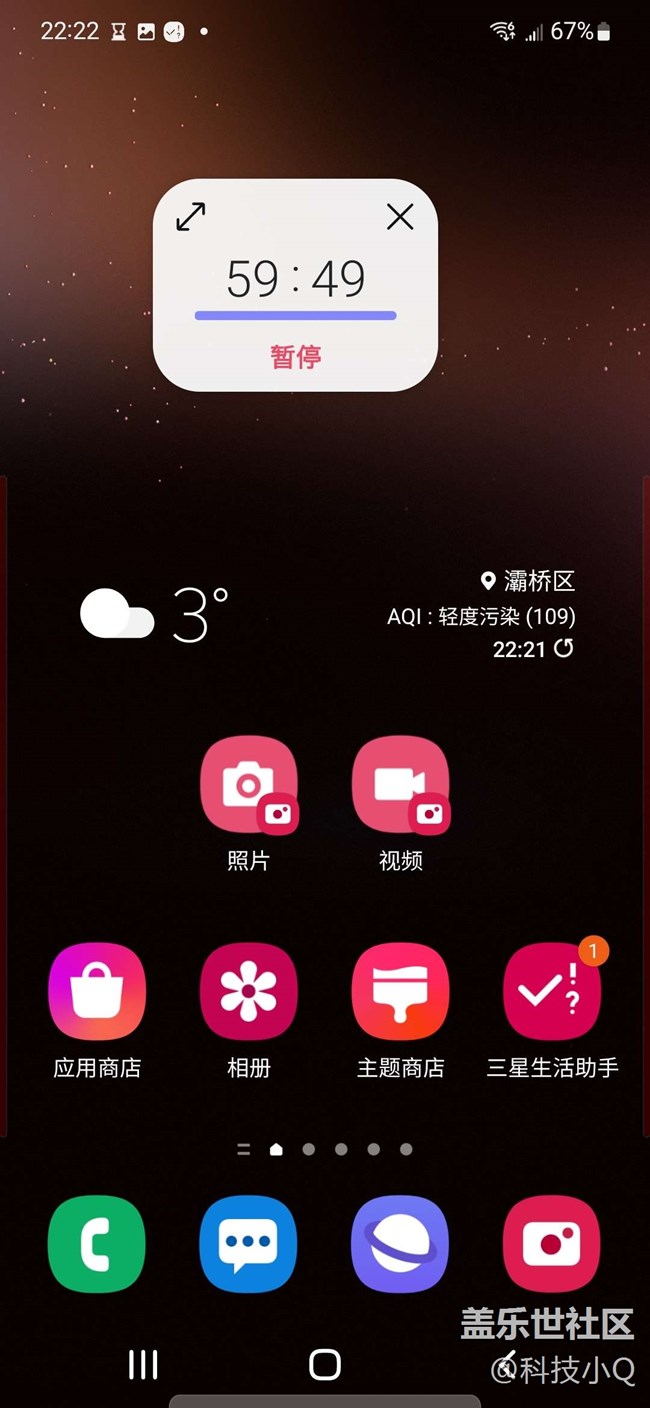Open the red Camera app in dock
The width and height of the screenshot is (650, 1408).
(552, 1244)
